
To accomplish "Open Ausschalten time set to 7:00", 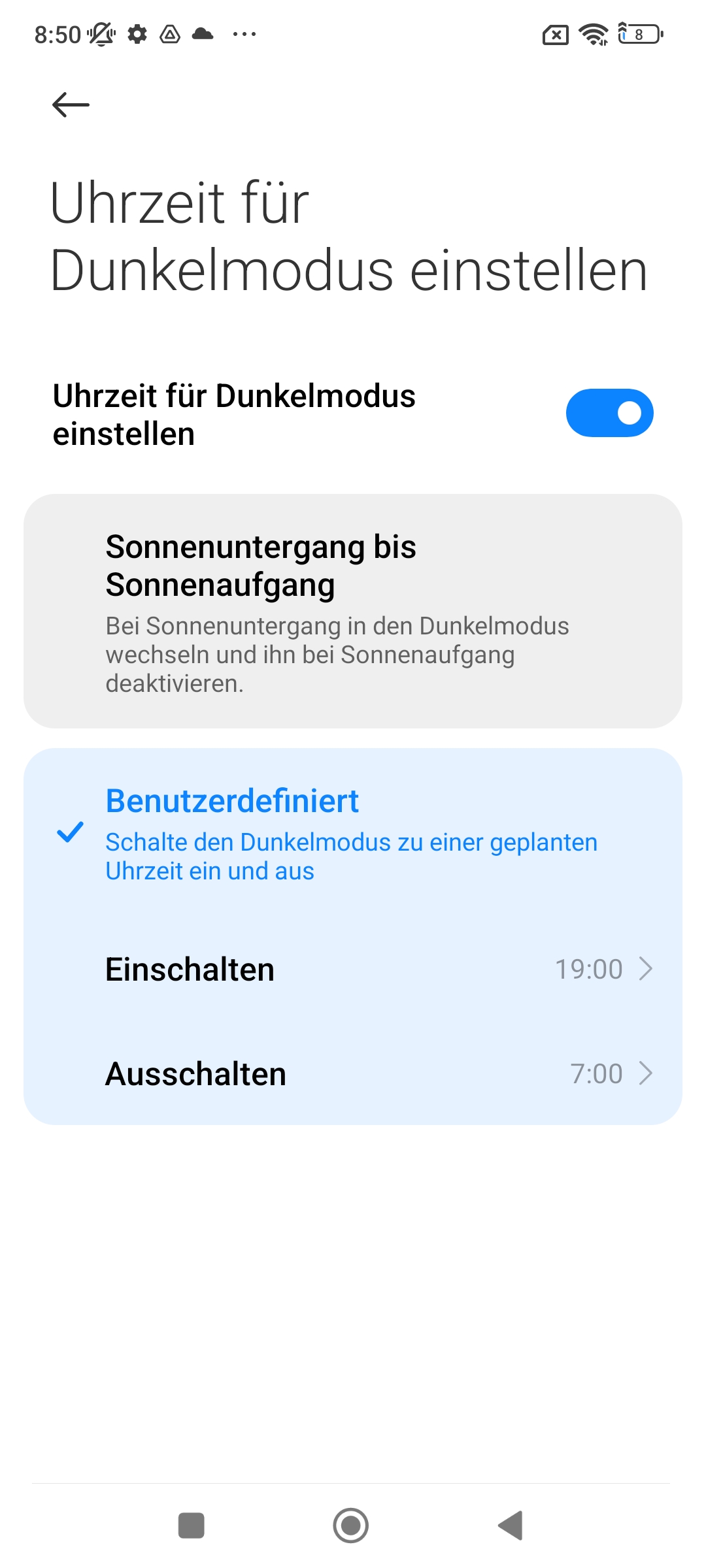I will (x=353, y=1073).
